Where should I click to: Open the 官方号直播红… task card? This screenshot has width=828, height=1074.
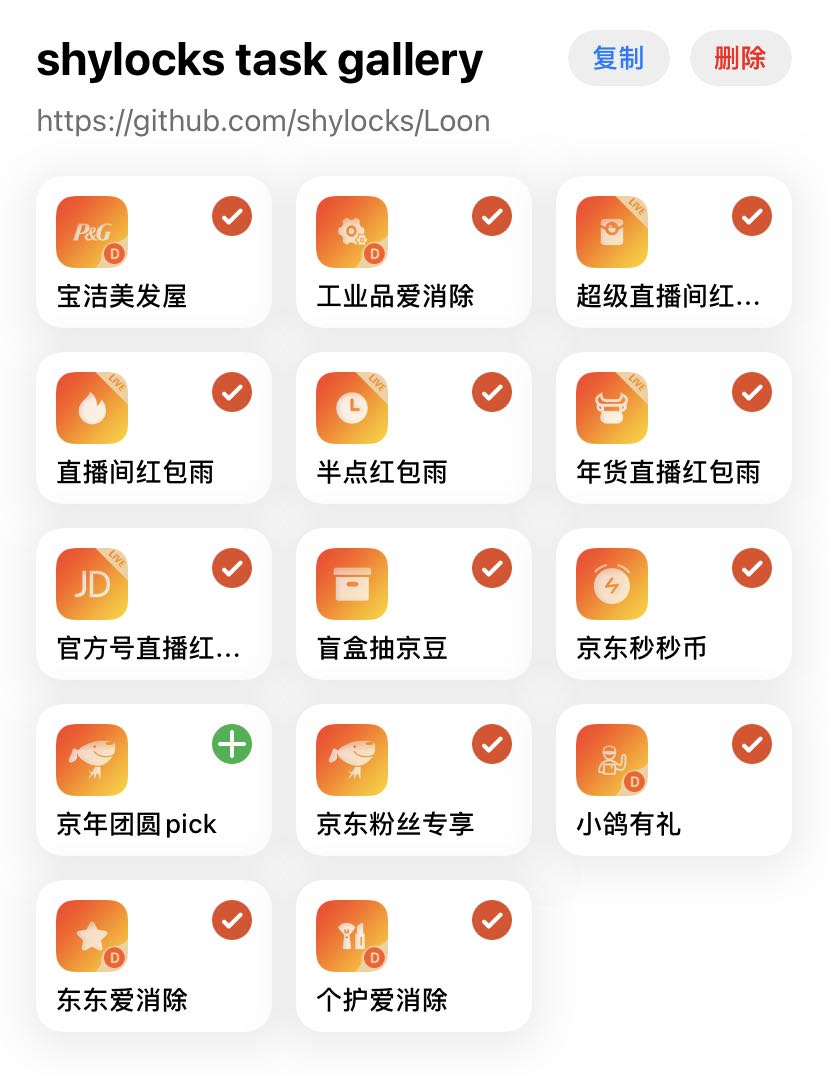(153, 604)
